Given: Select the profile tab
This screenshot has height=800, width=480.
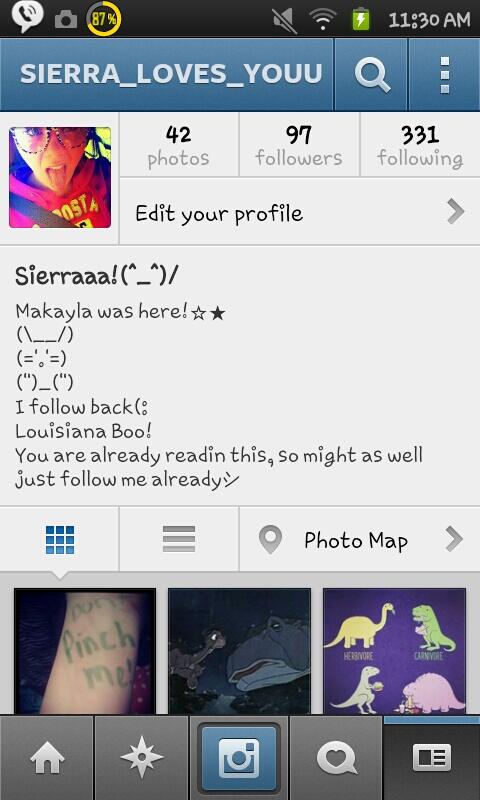Looking at the screenshot, I should [432, 758].
